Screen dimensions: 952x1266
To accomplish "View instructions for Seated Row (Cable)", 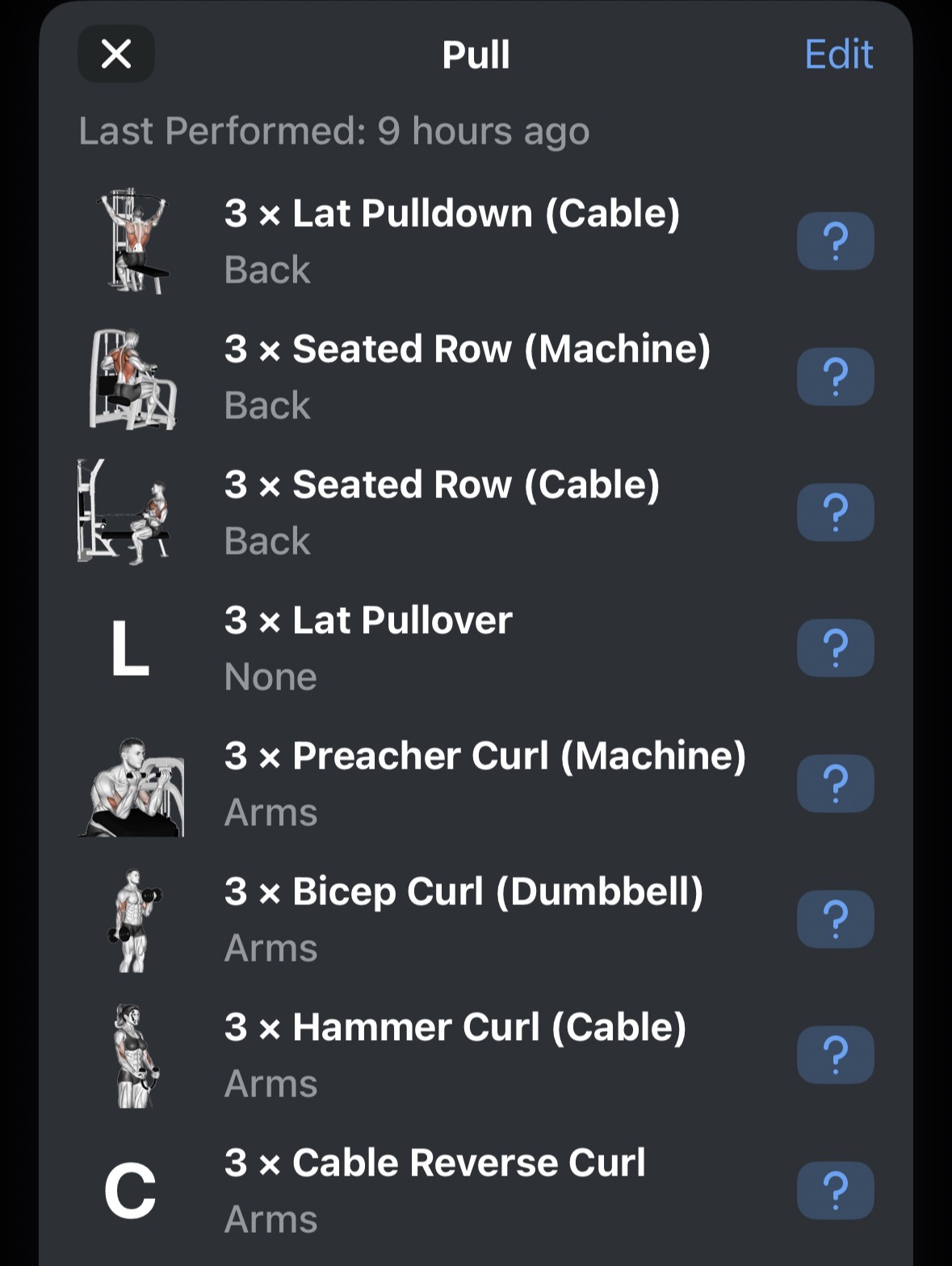I will 835,513.
